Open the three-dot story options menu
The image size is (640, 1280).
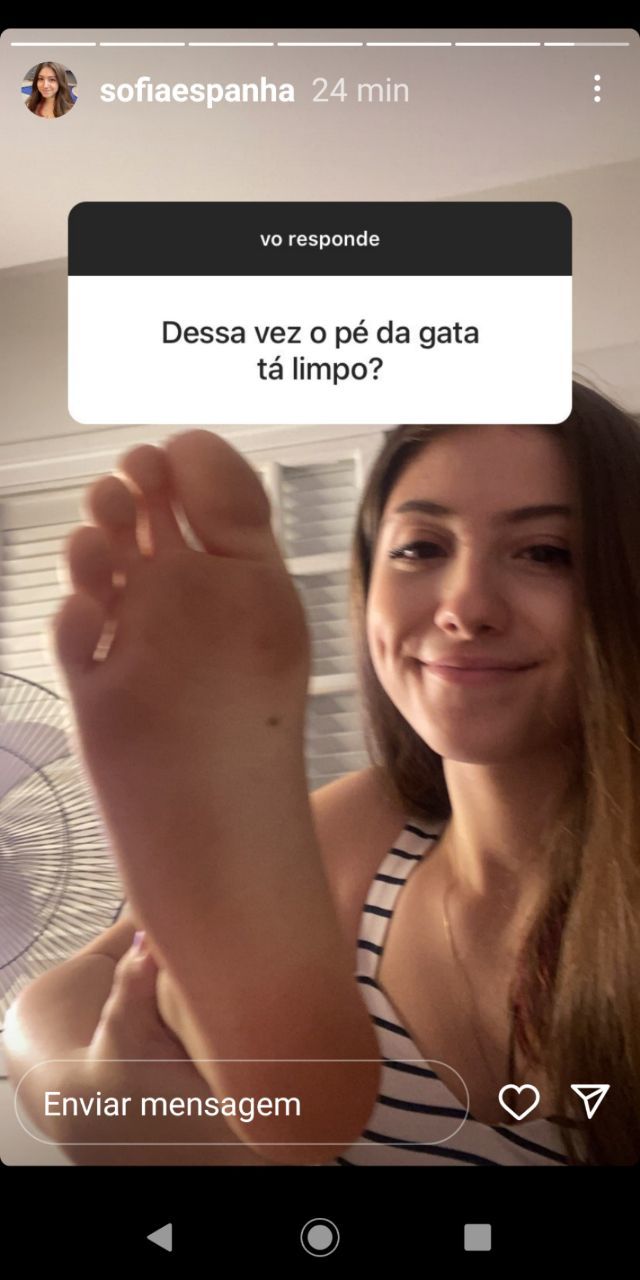click(597, 89)
